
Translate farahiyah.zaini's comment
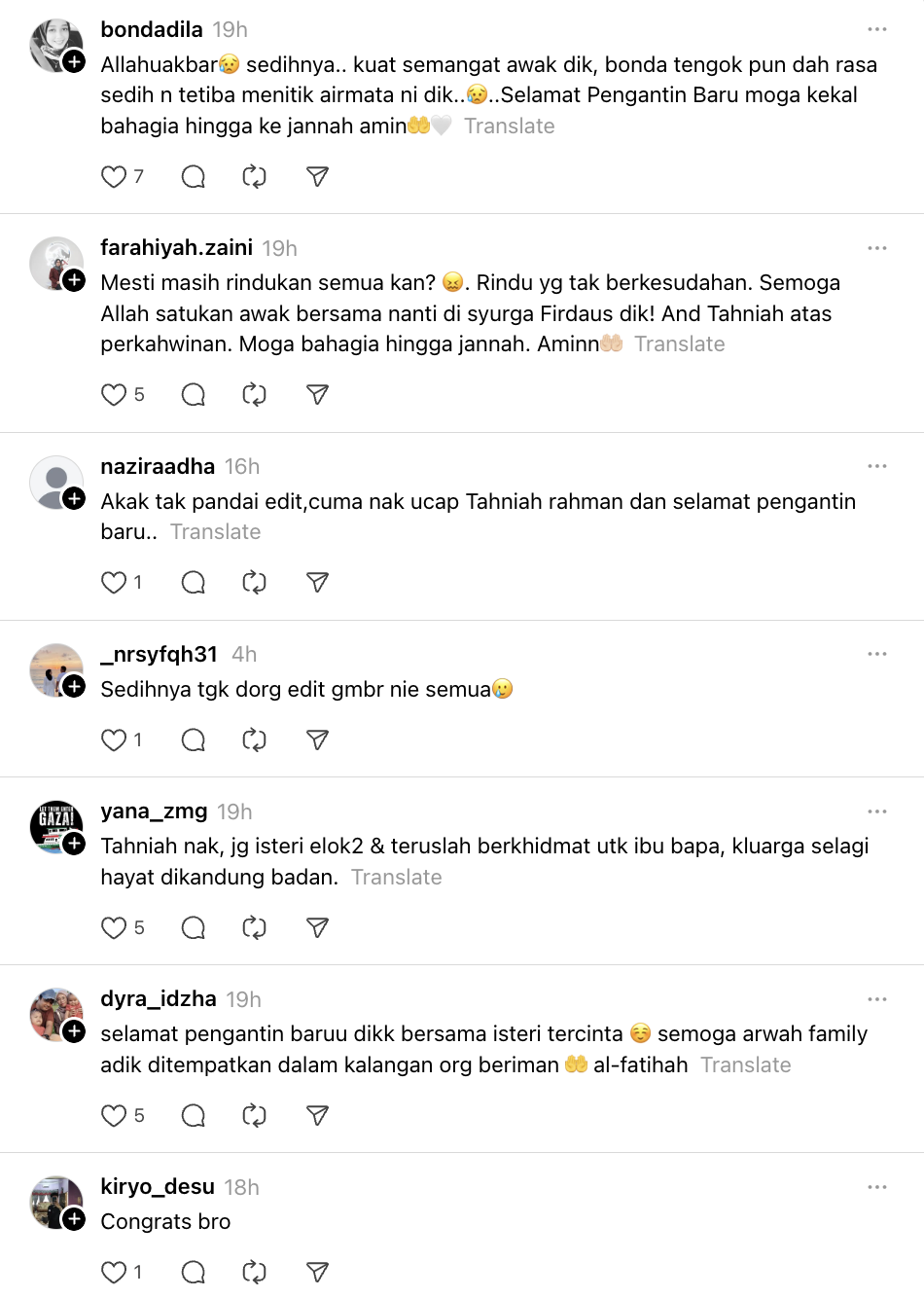point(679,343)
